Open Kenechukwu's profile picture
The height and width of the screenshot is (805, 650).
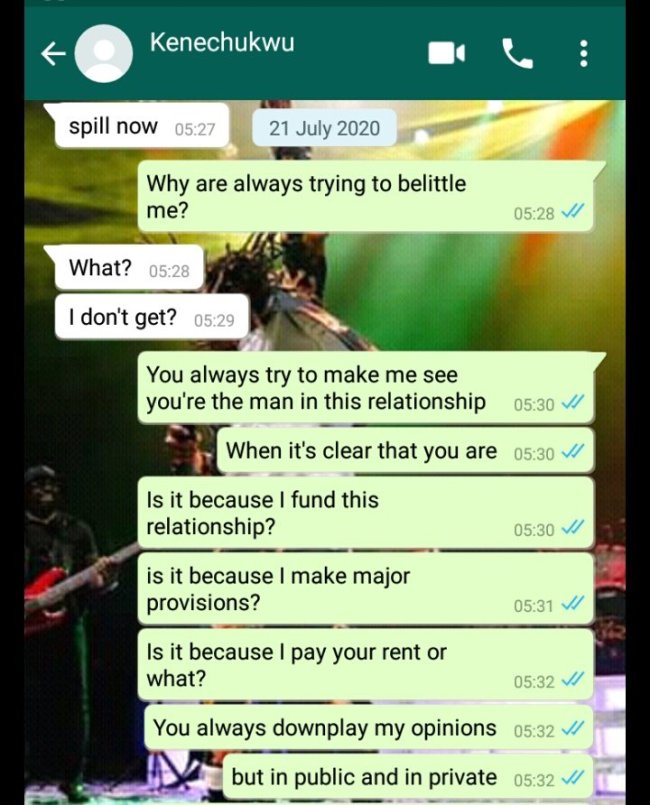click(103, 55)
